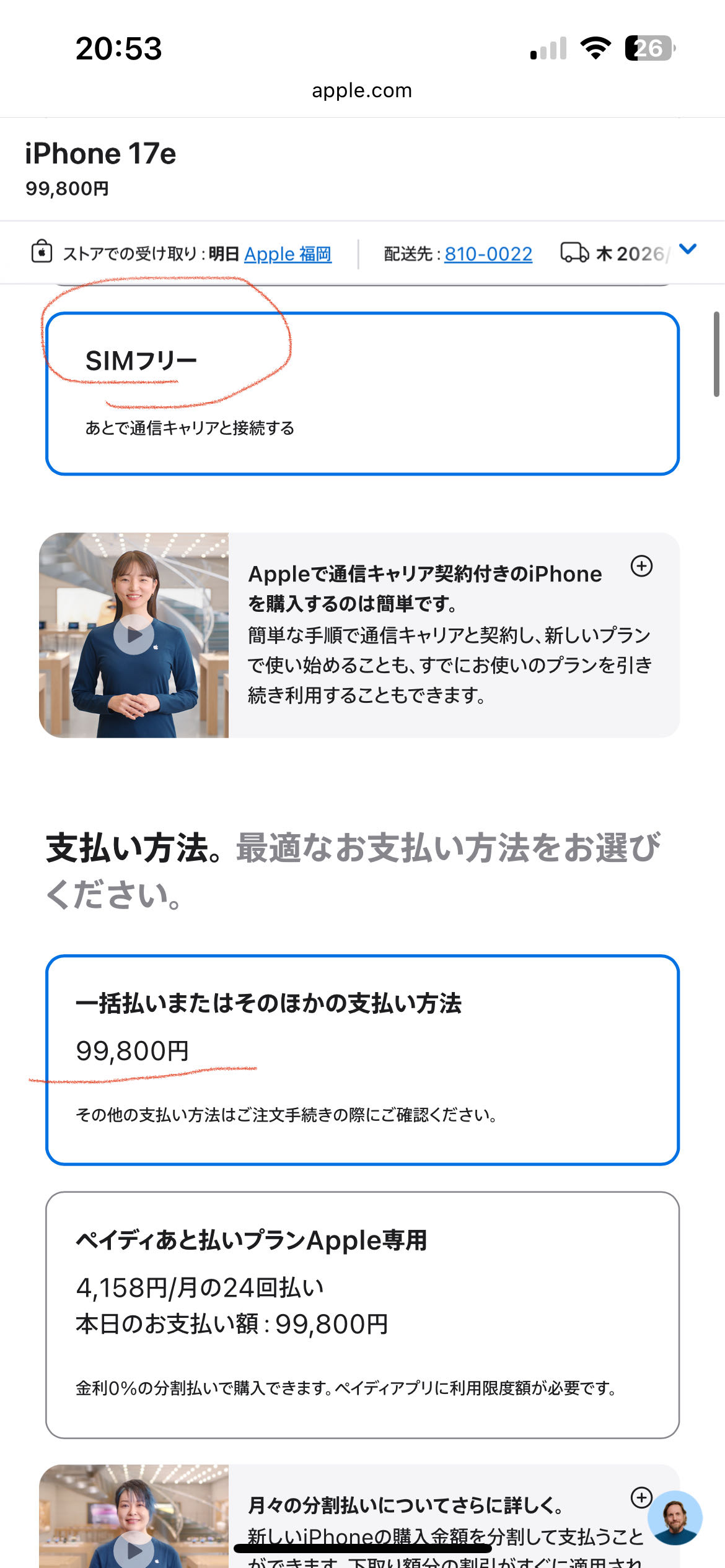Image resolution: width=725 pixels, height=1568 pixels.
Task: Change delivery postal code 810-0022
Action: pyautogui.click(x=488, y=254)
